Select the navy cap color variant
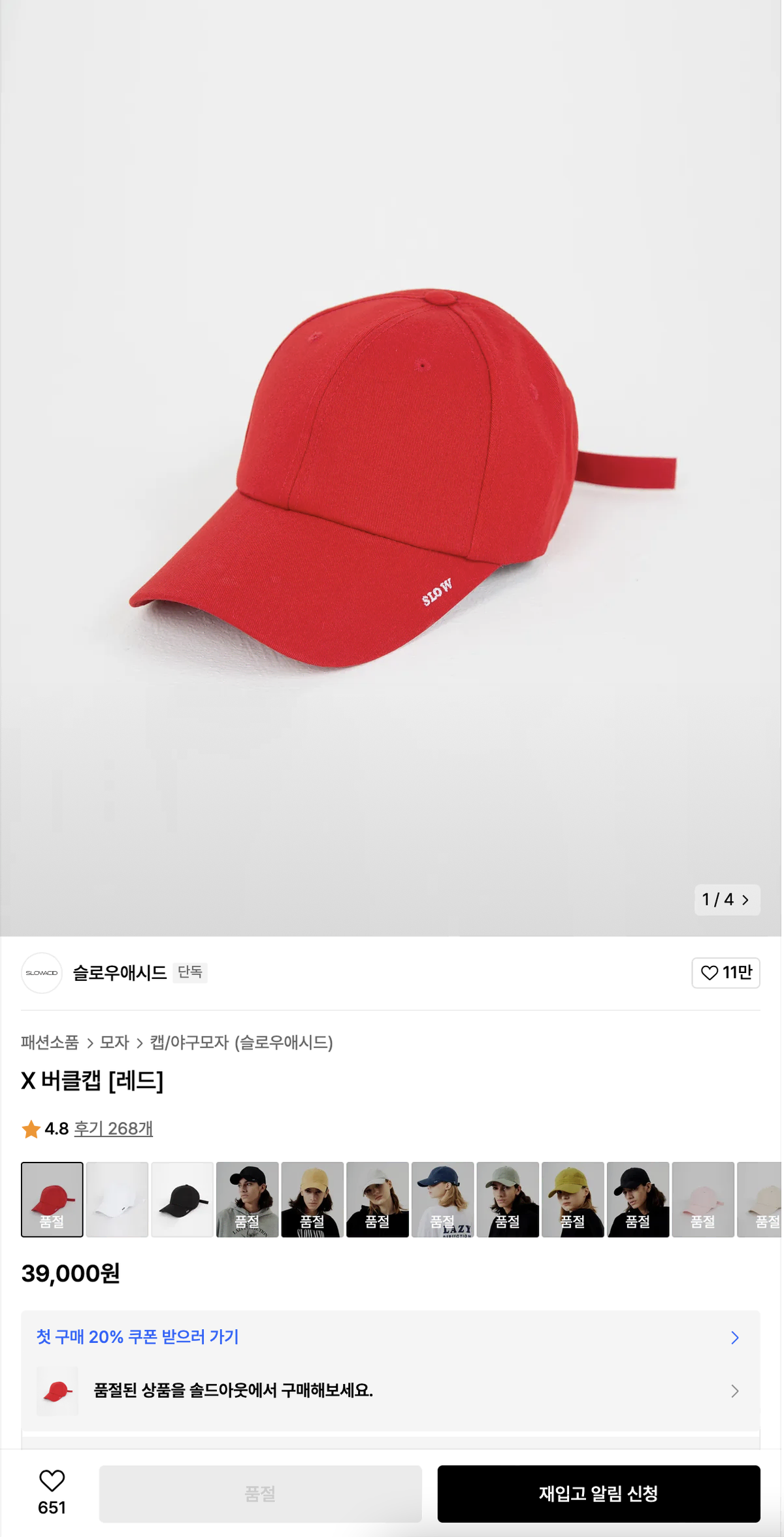This screenshot has width=784, height=1537. click(x=443, y=1200)
